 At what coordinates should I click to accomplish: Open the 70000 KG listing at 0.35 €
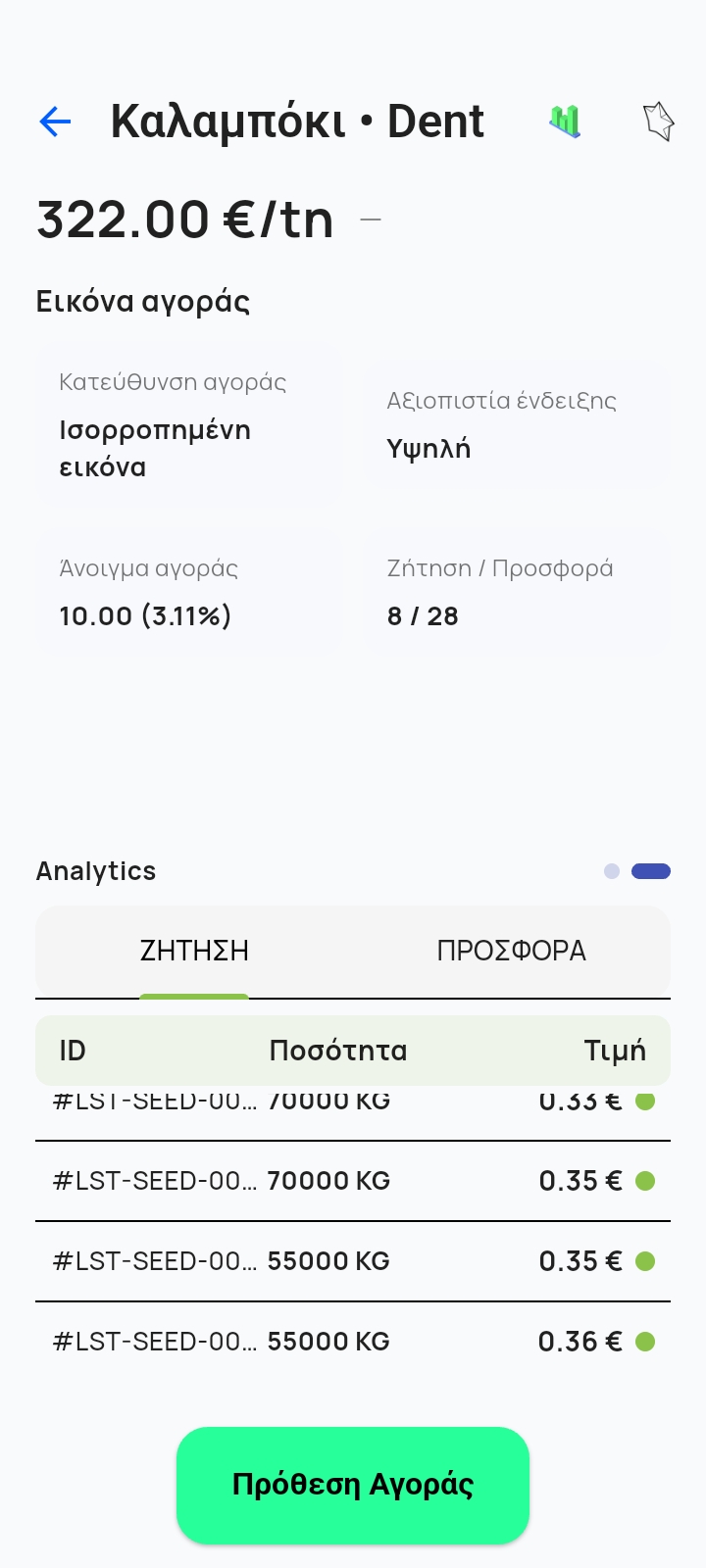pos(353,1181)
